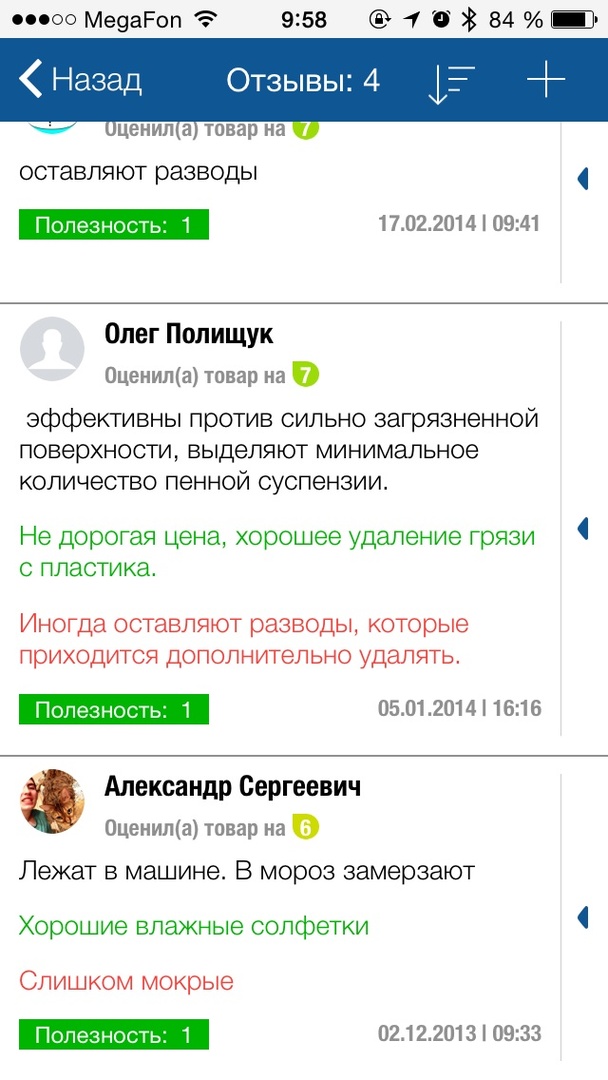
Task: Add a new review with plus icon
Action: [x=546, y=79]
